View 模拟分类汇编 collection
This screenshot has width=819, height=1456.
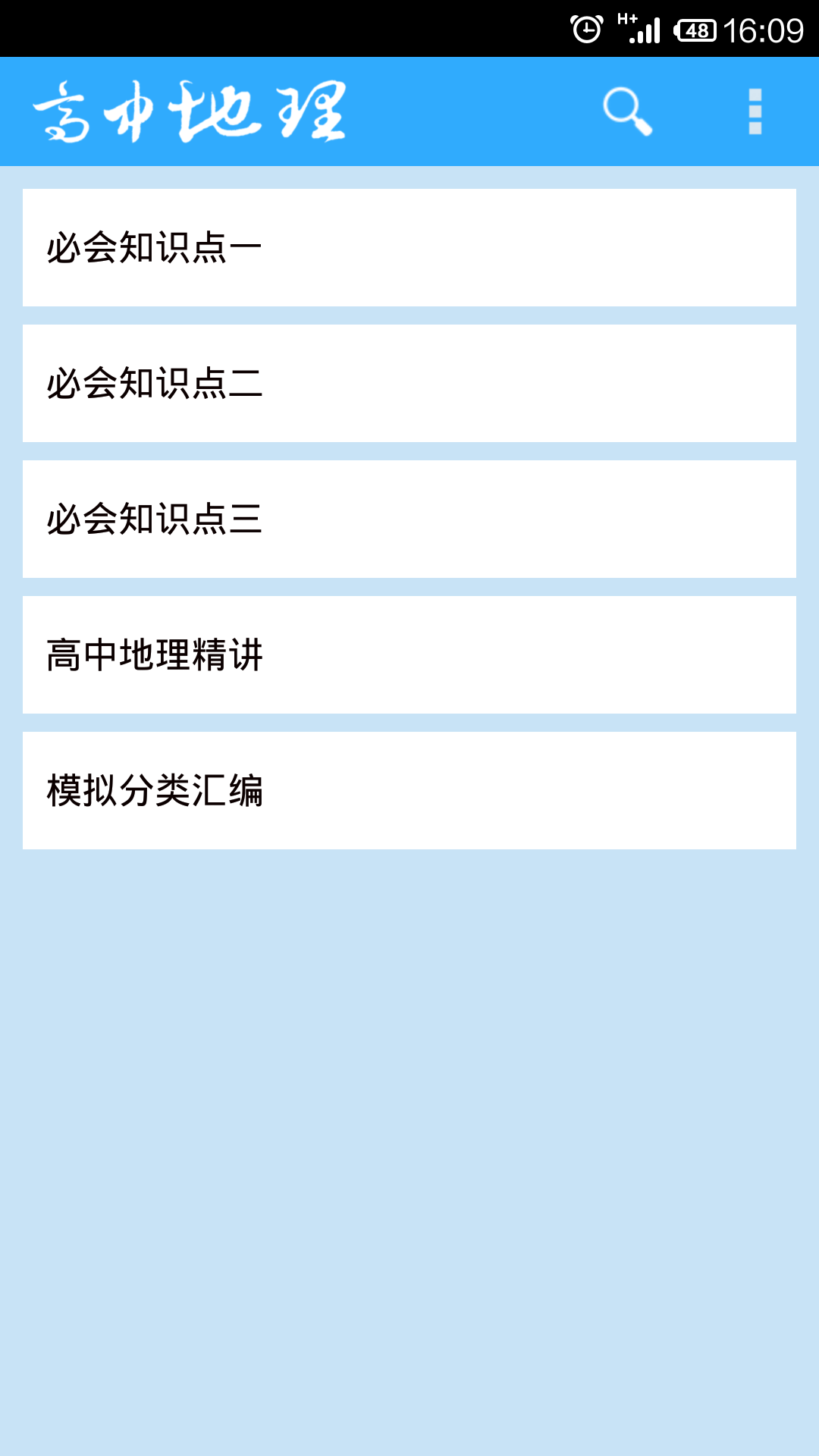pos(409,791)
